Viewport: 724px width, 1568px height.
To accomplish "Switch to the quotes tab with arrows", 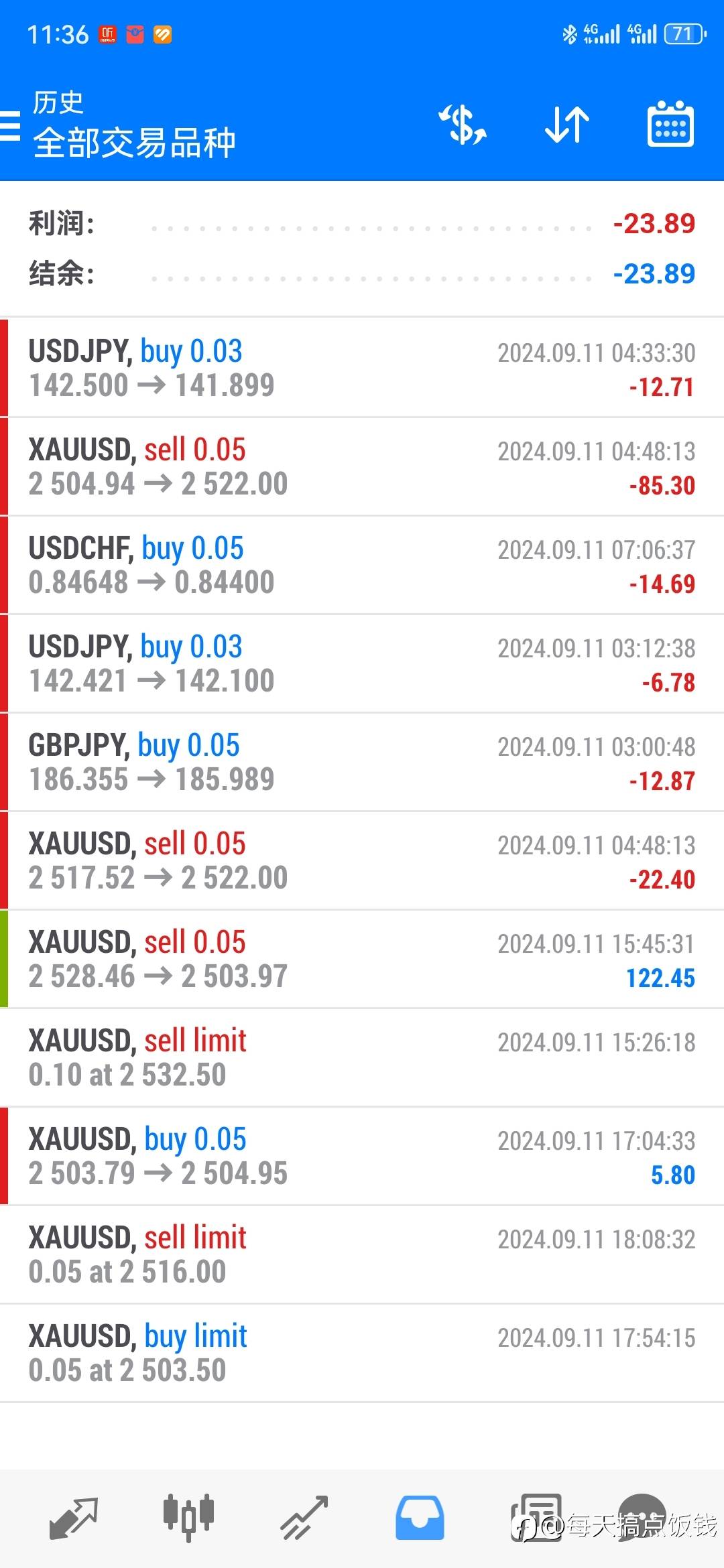I will 74,1517.
